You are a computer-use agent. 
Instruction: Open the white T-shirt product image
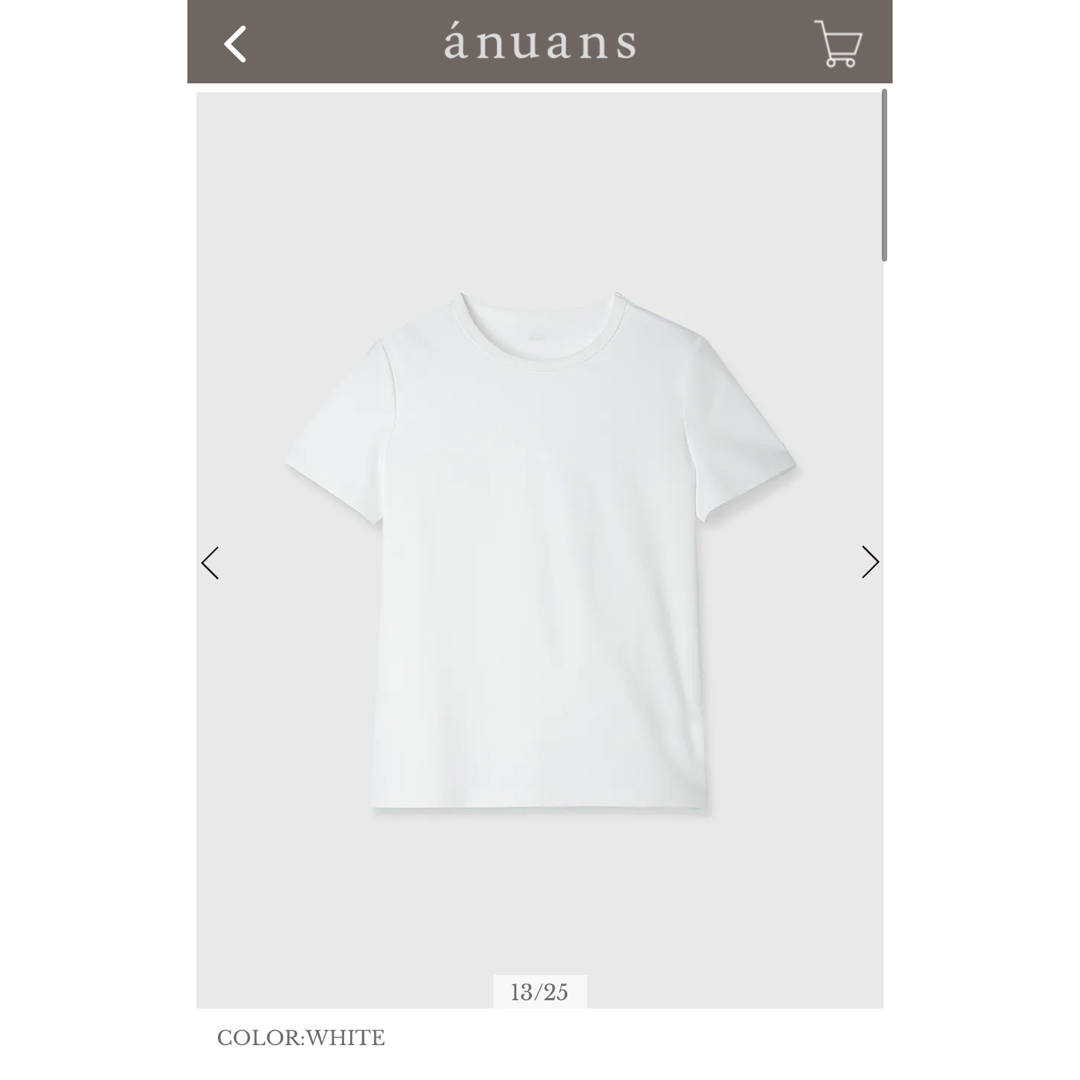point(540,550)
